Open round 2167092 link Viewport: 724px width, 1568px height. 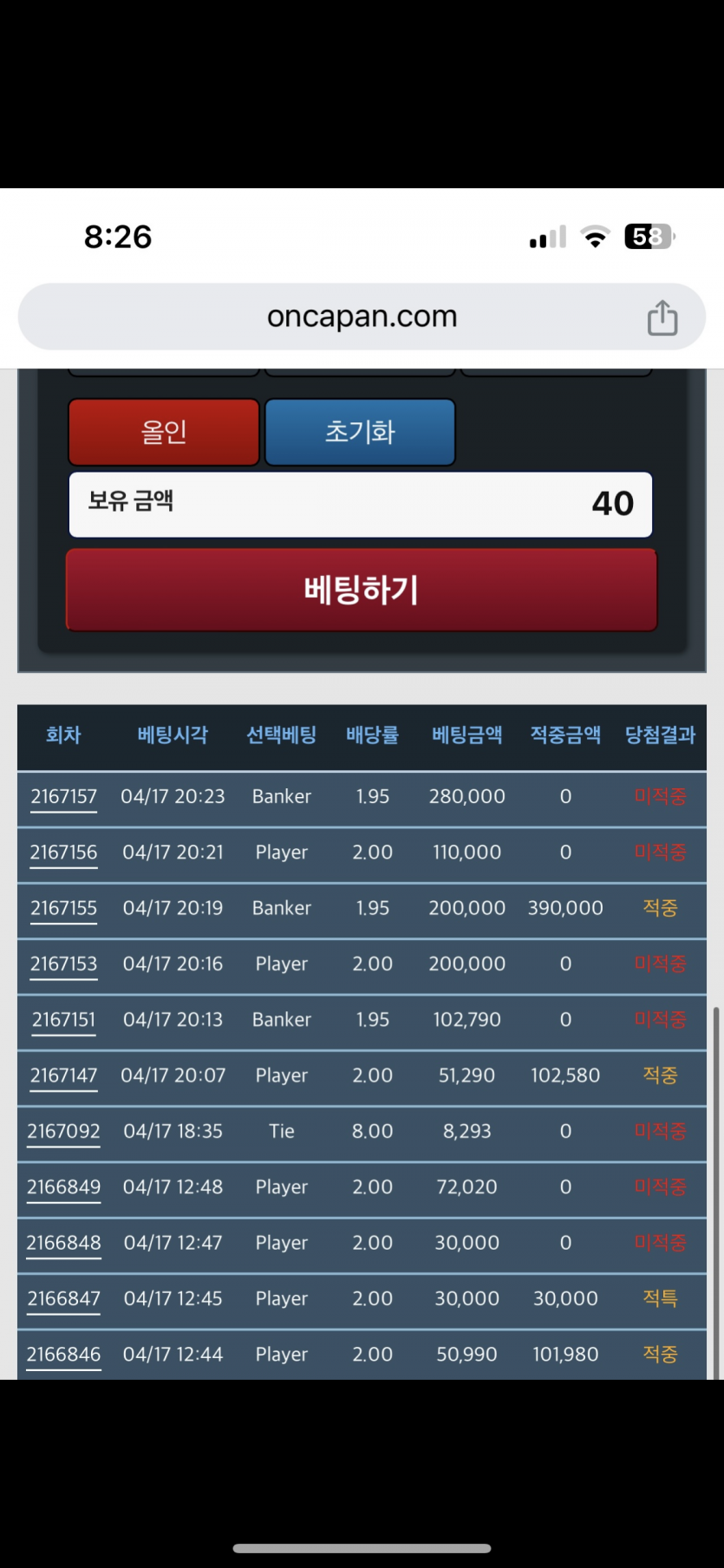pyautogui.click(x=64, y=1132)
